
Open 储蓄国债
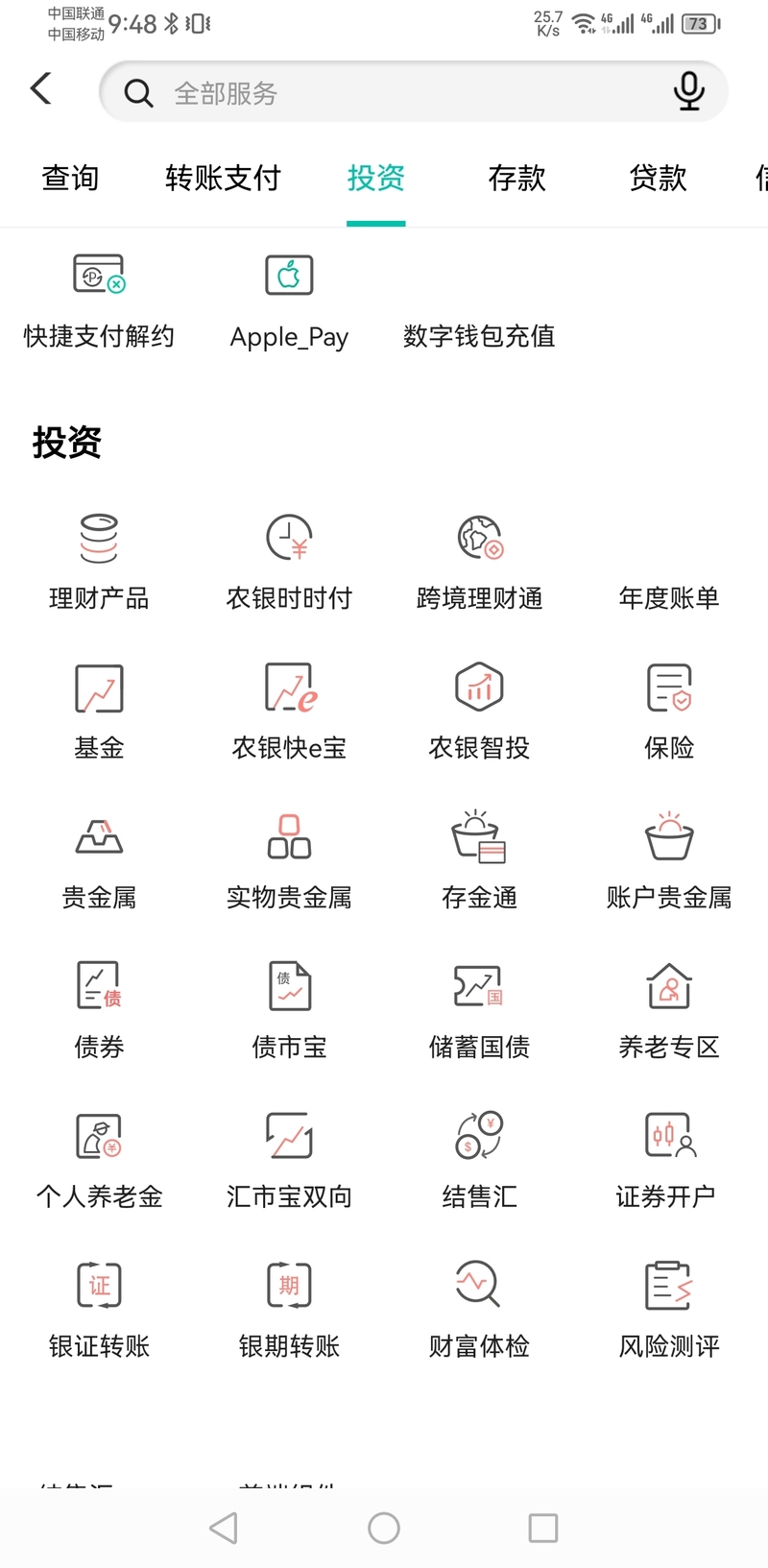pyautogui.click(x=479, y=1011)
